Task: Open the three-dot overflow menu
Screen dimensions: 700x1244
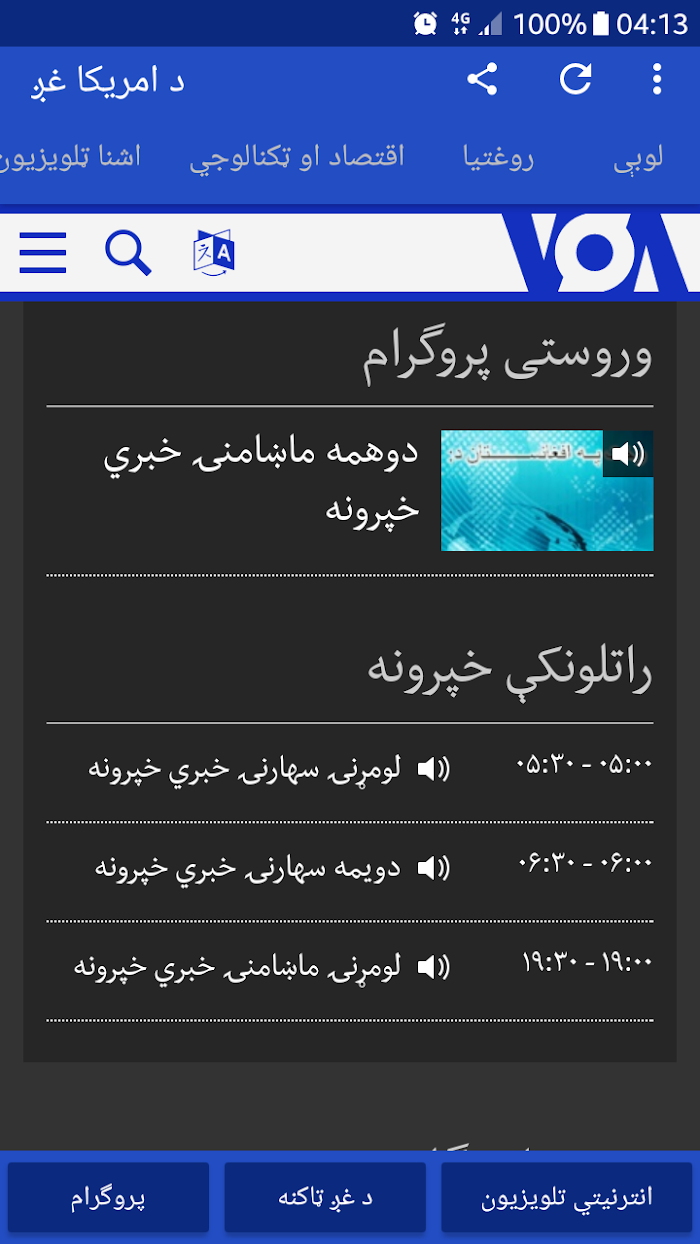Action: pyautogui.click(x=657, y=79)
